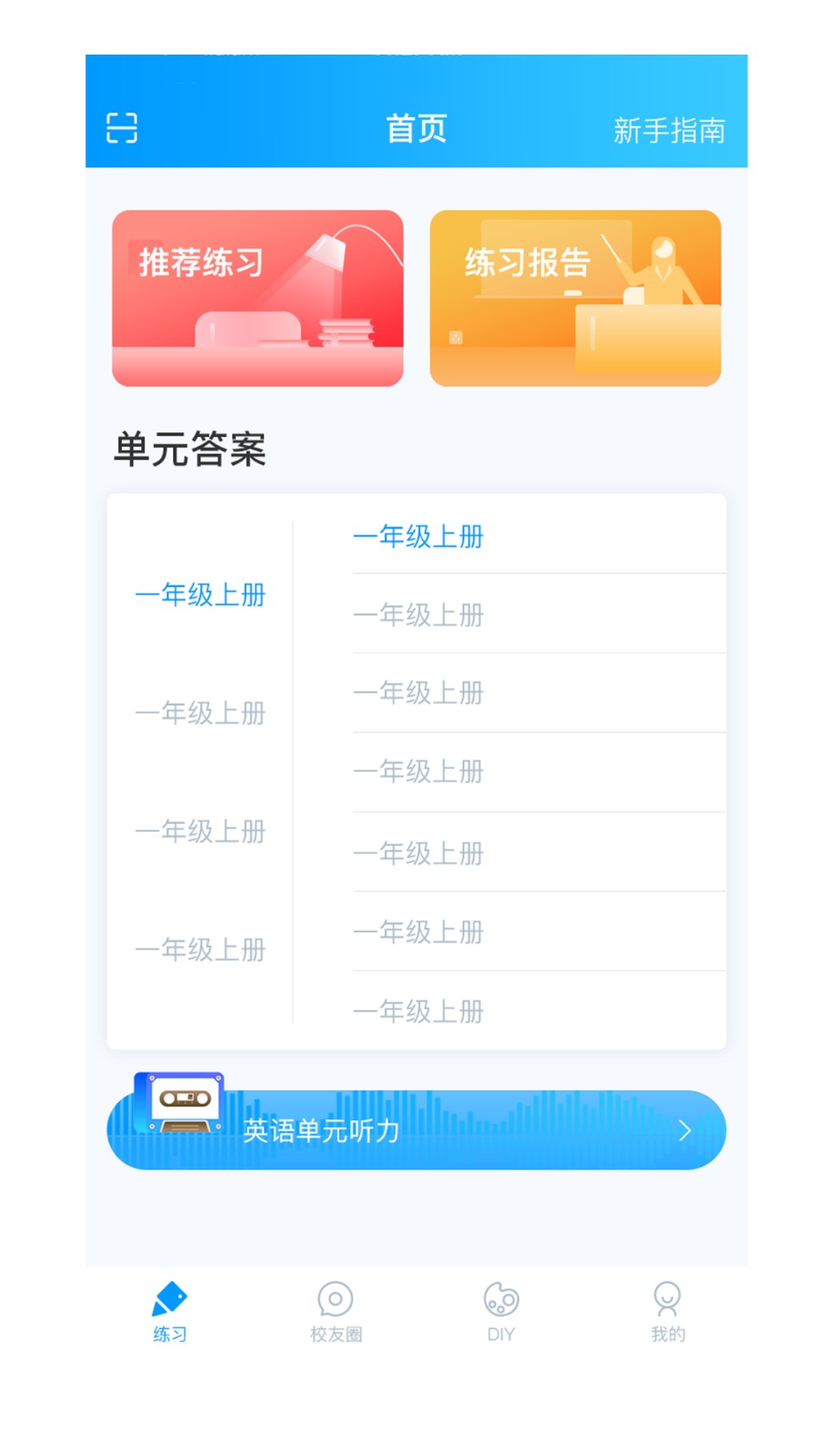Open the cassette tape audio icon
Image resolution: width=819 pixels, height=1456 pixels.
coord(179,1104)
